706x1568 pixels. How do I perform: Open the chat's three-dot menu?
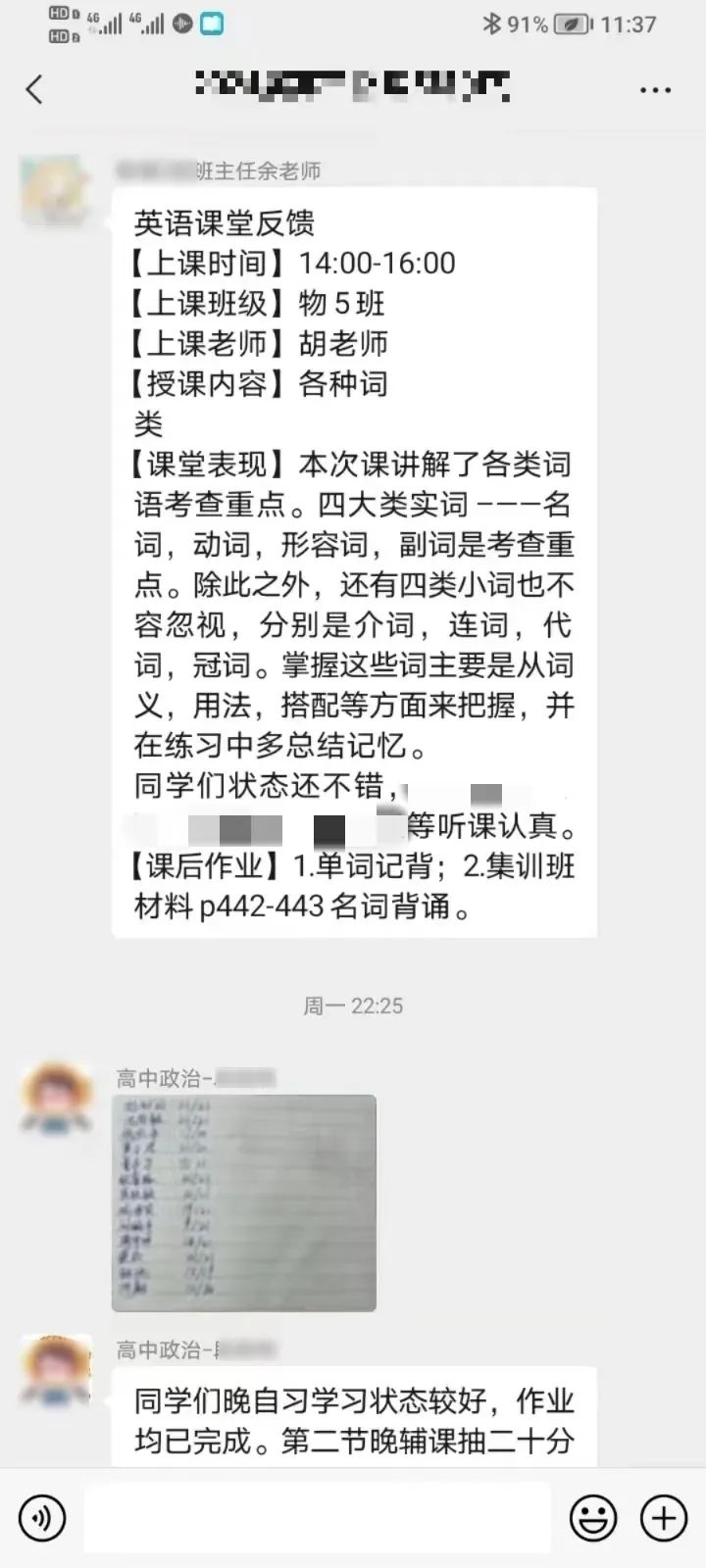(x=655, y=89)
